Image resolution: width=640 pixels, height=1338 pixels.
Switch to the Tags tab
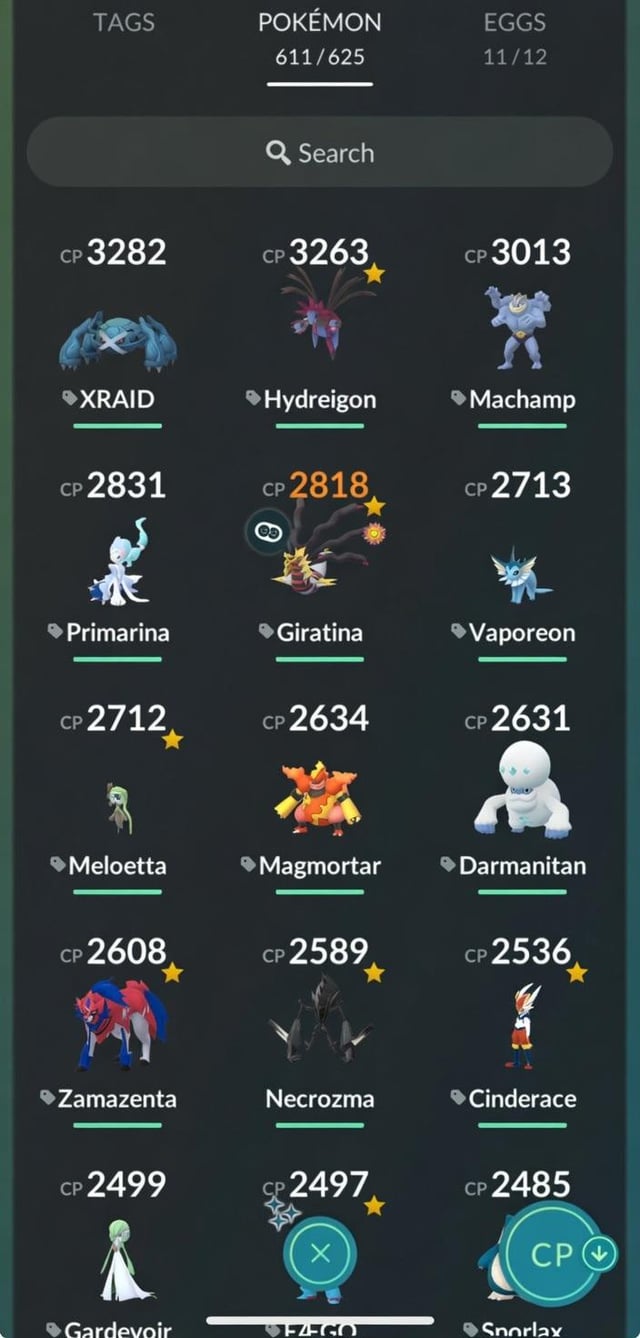(124, 23)
